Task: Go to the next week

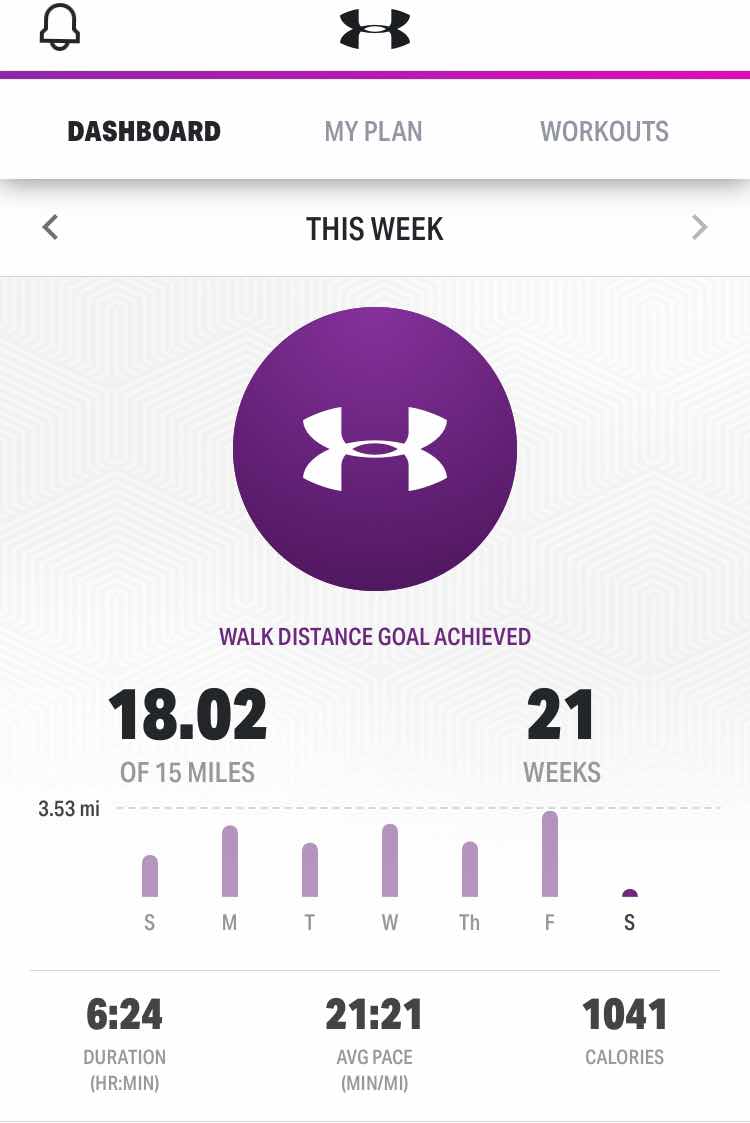Action: click(699, 229)
